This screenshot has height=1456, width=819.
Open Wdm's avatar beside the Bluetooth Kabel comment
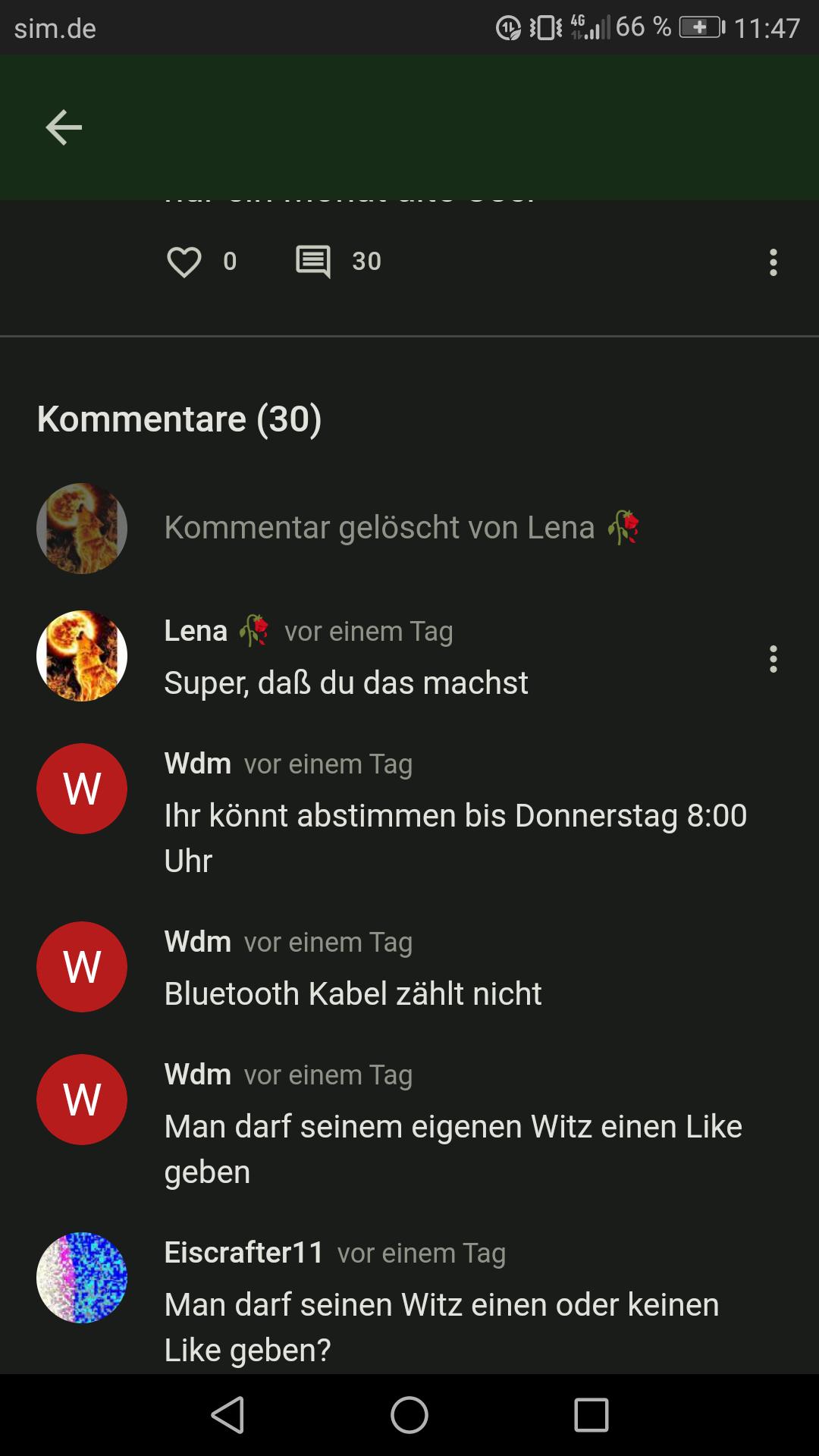click(82, 967)
